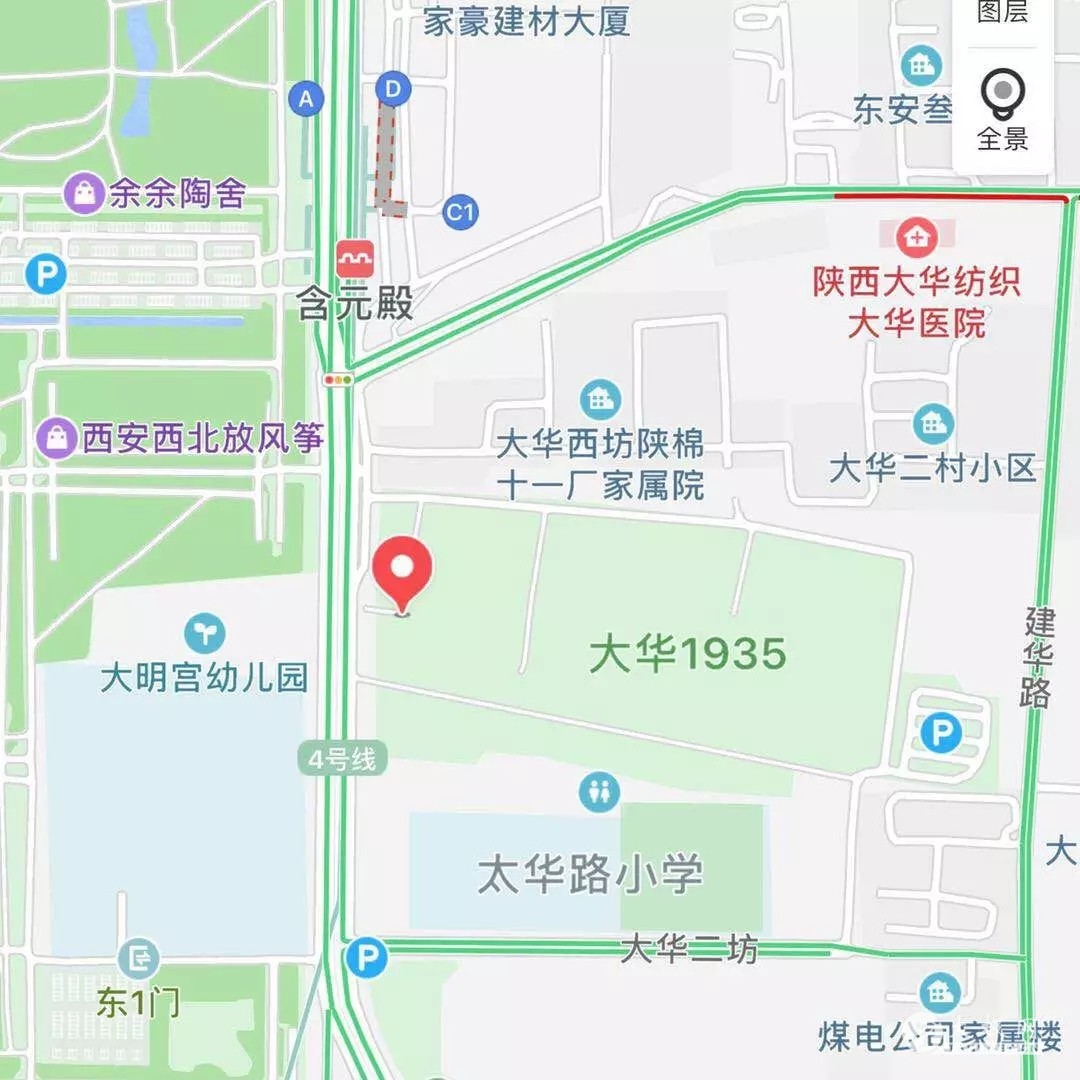Select the 陕西大华纺织大华医院 hospital marker
1080x1080 pixels.
pyautogui.click(x=916, y=237)
